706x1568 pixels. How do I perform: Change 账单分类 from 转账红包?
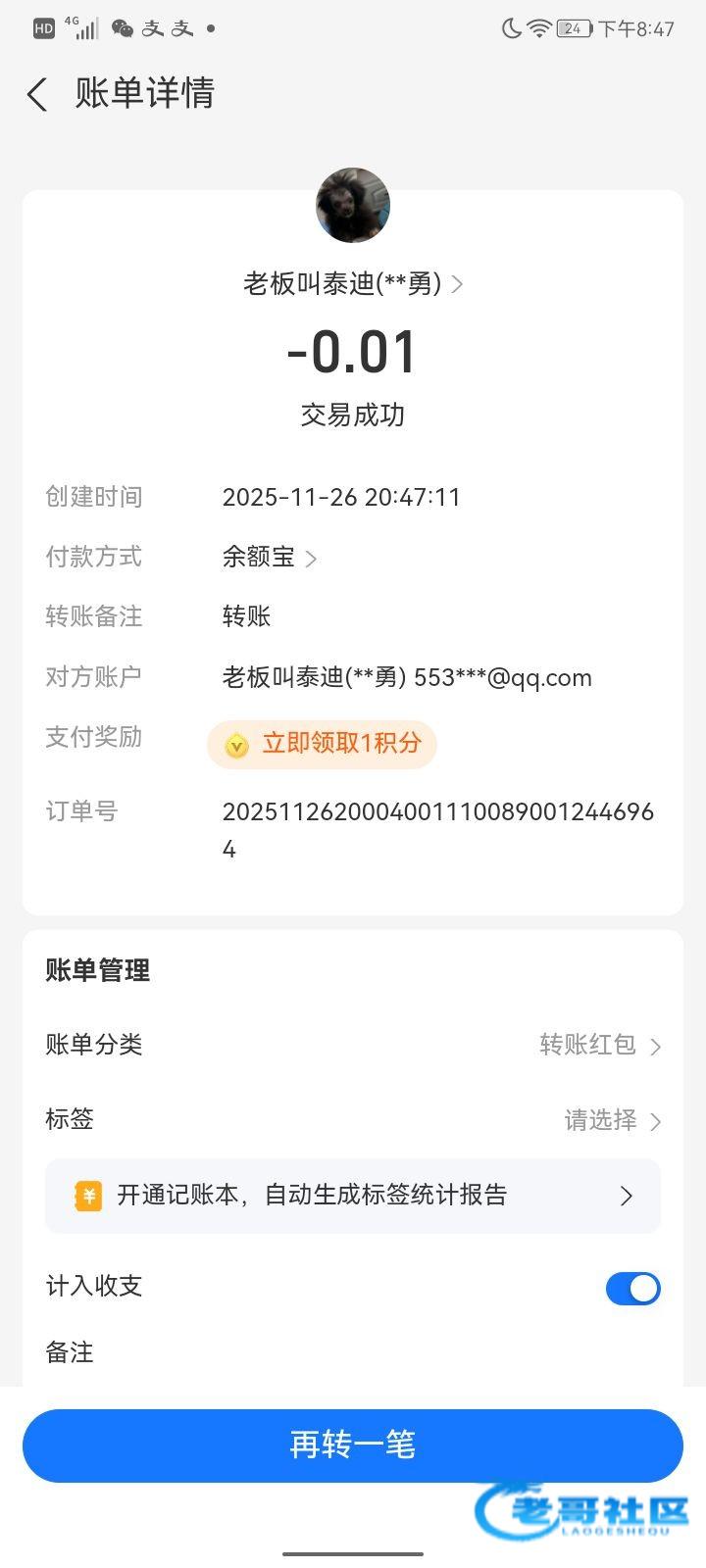(599, 1045)
